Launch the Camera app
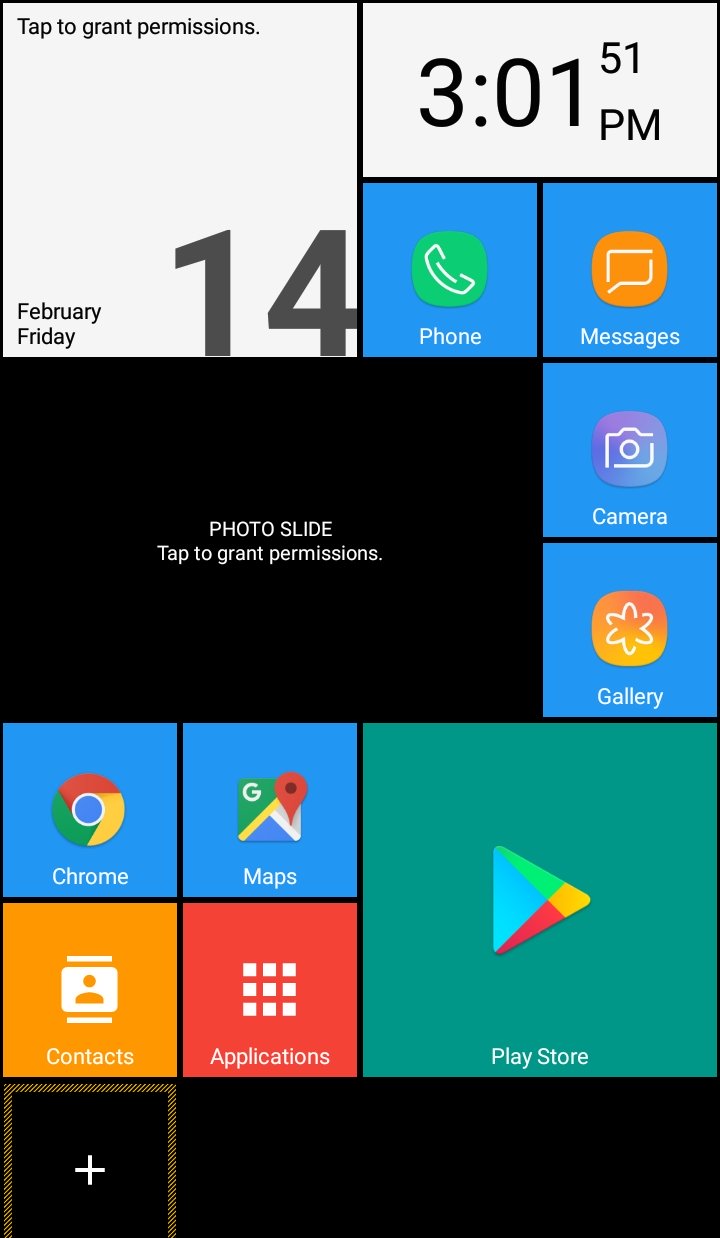The width and height of the screenshot is (720, 1238). click(630, 450)
